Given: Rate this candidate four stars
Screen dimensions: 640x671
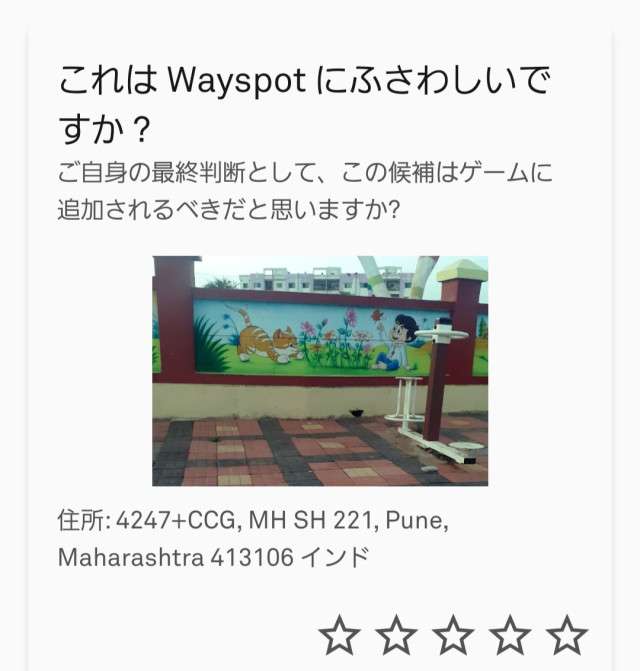Looking at the screenshot, I should coord(511,635).
